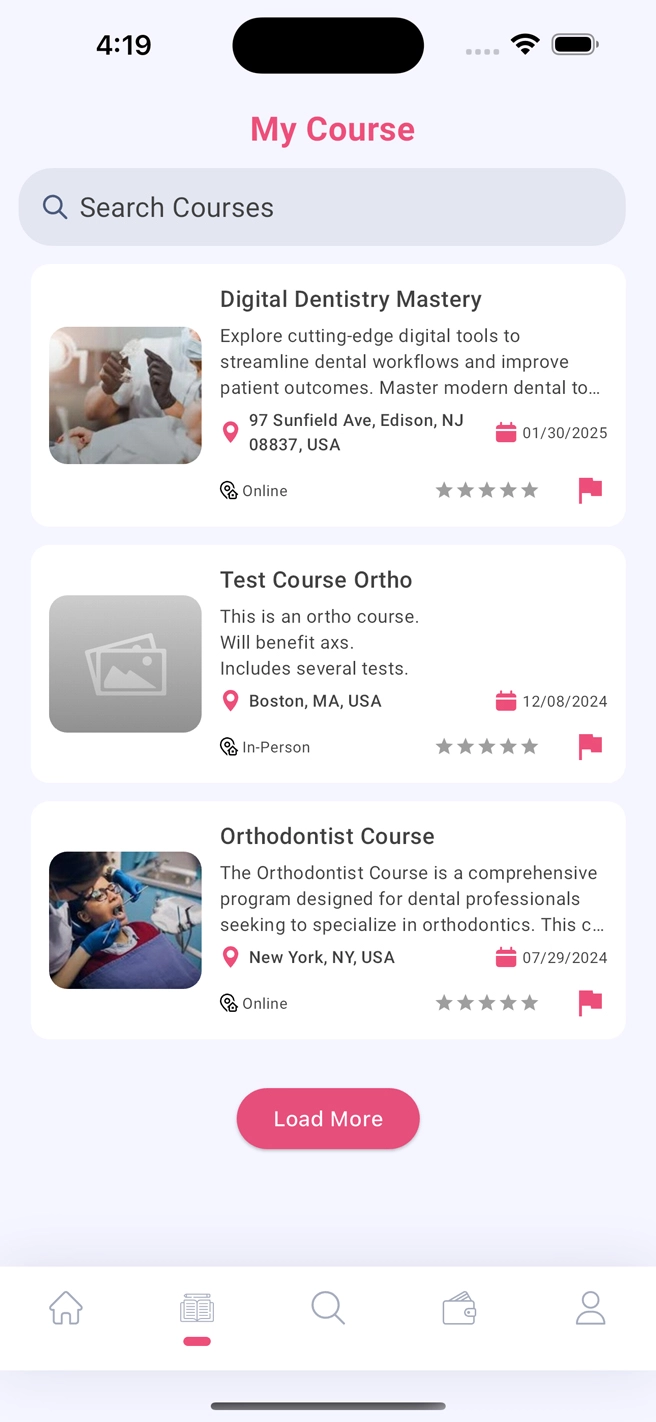Go to the home tab
656x1422 pixels.
click(66, 1308)
